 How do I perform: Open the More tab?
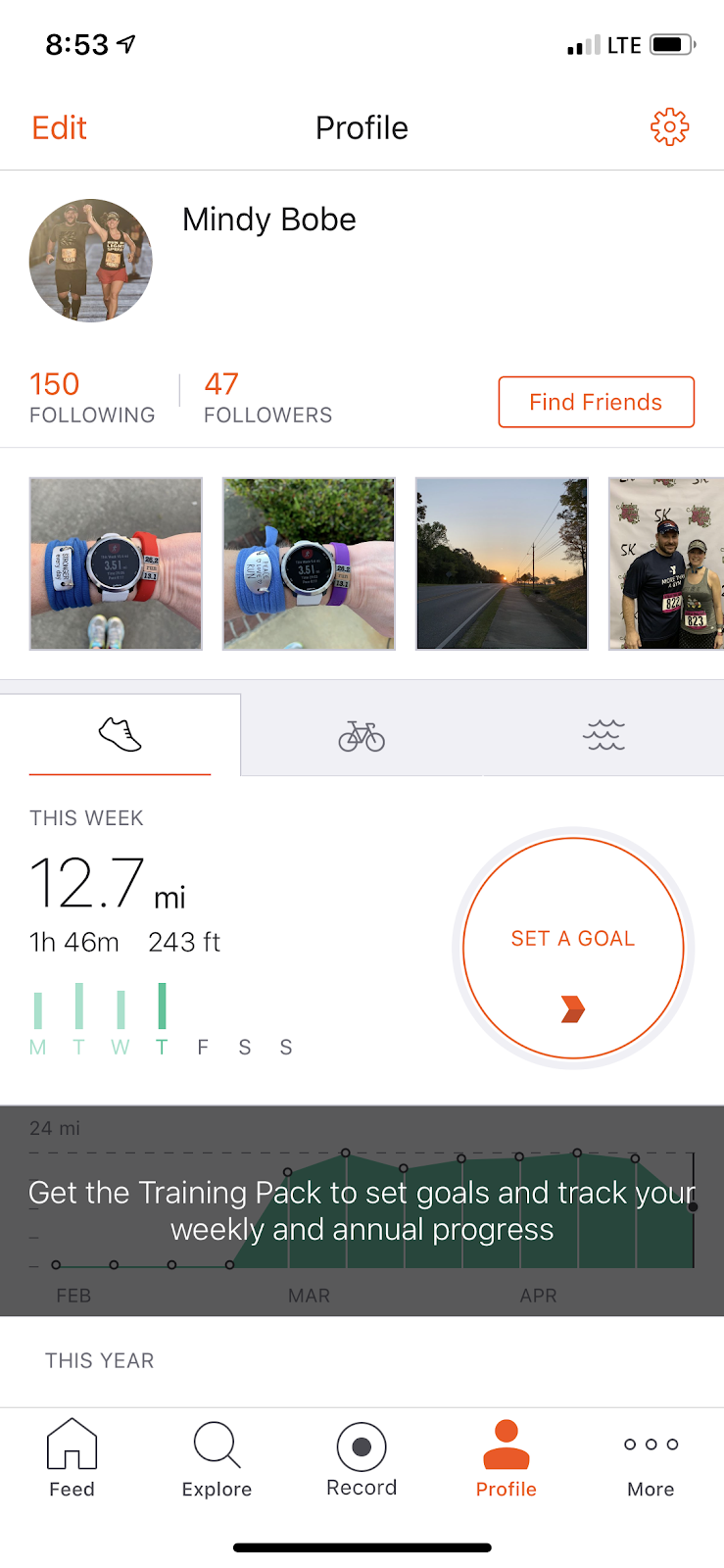click(x=651, y=1458)
